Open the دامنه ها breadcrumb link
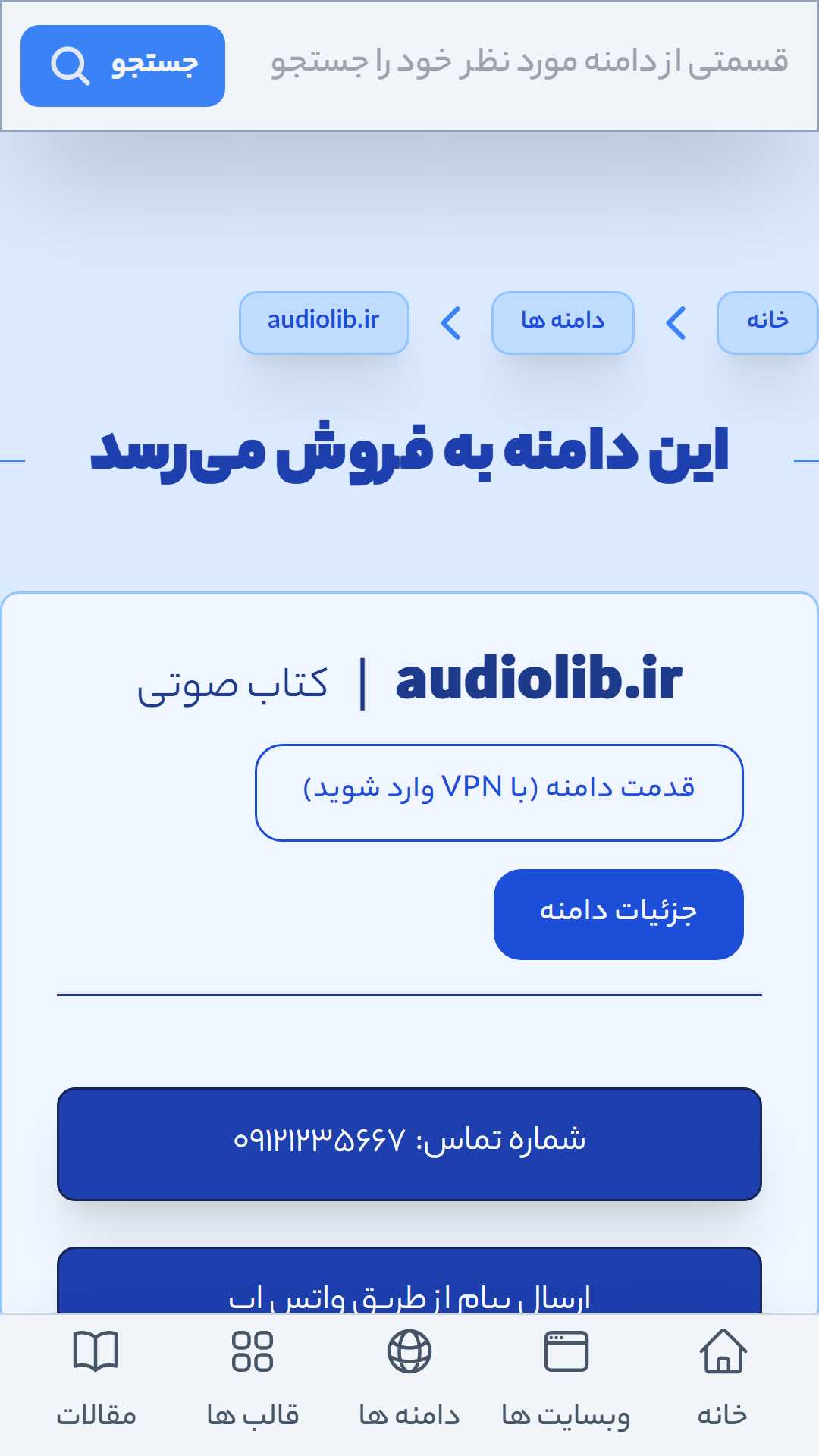The image size is (819, 1456). coord(563,323)
